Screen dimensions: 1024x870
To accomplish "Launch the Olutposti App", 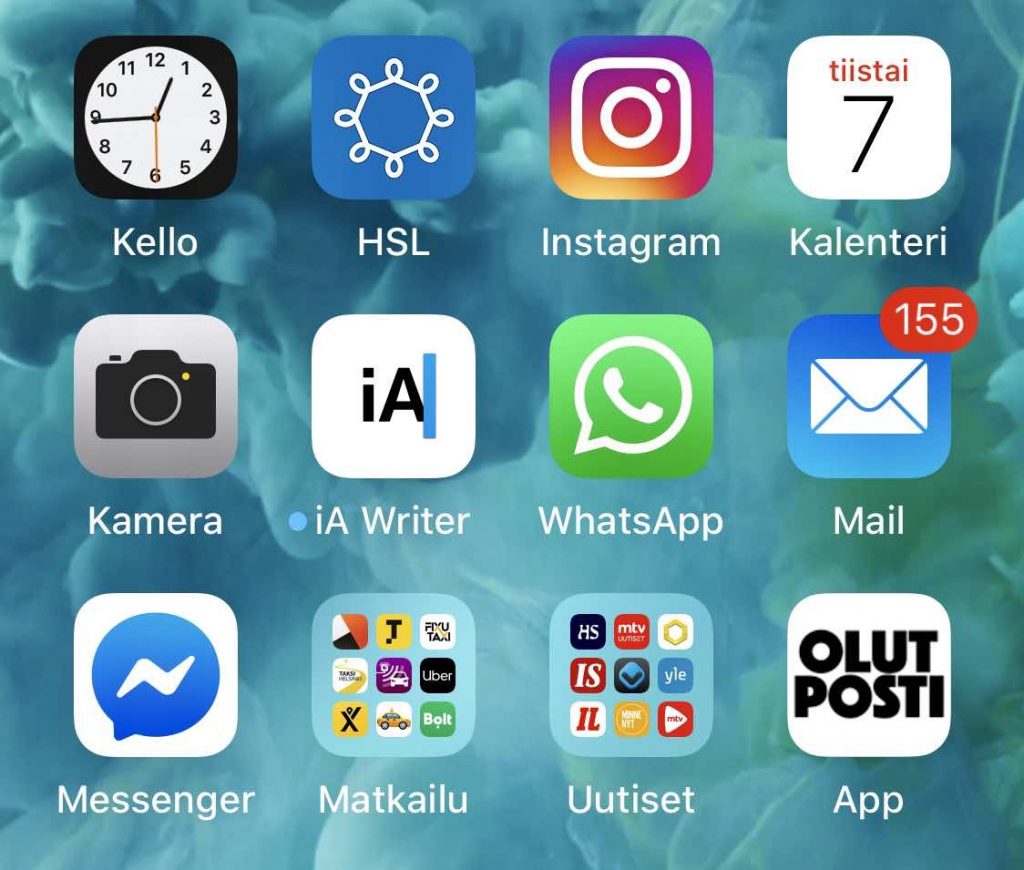I will tap(868, 675).
